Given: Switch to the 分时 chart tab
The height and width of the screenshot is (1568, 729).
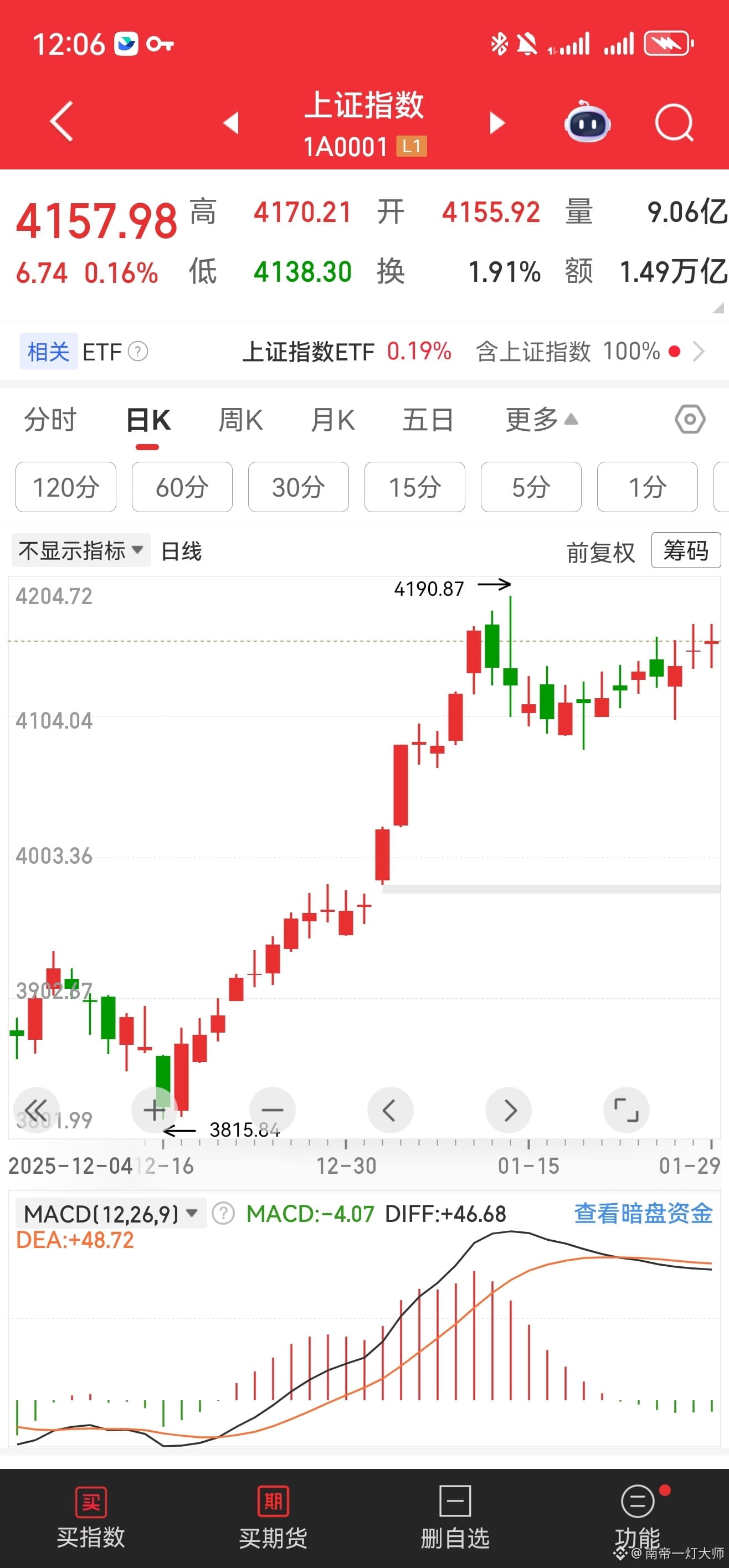Looking at the screenshot, I should coord(50,420).
